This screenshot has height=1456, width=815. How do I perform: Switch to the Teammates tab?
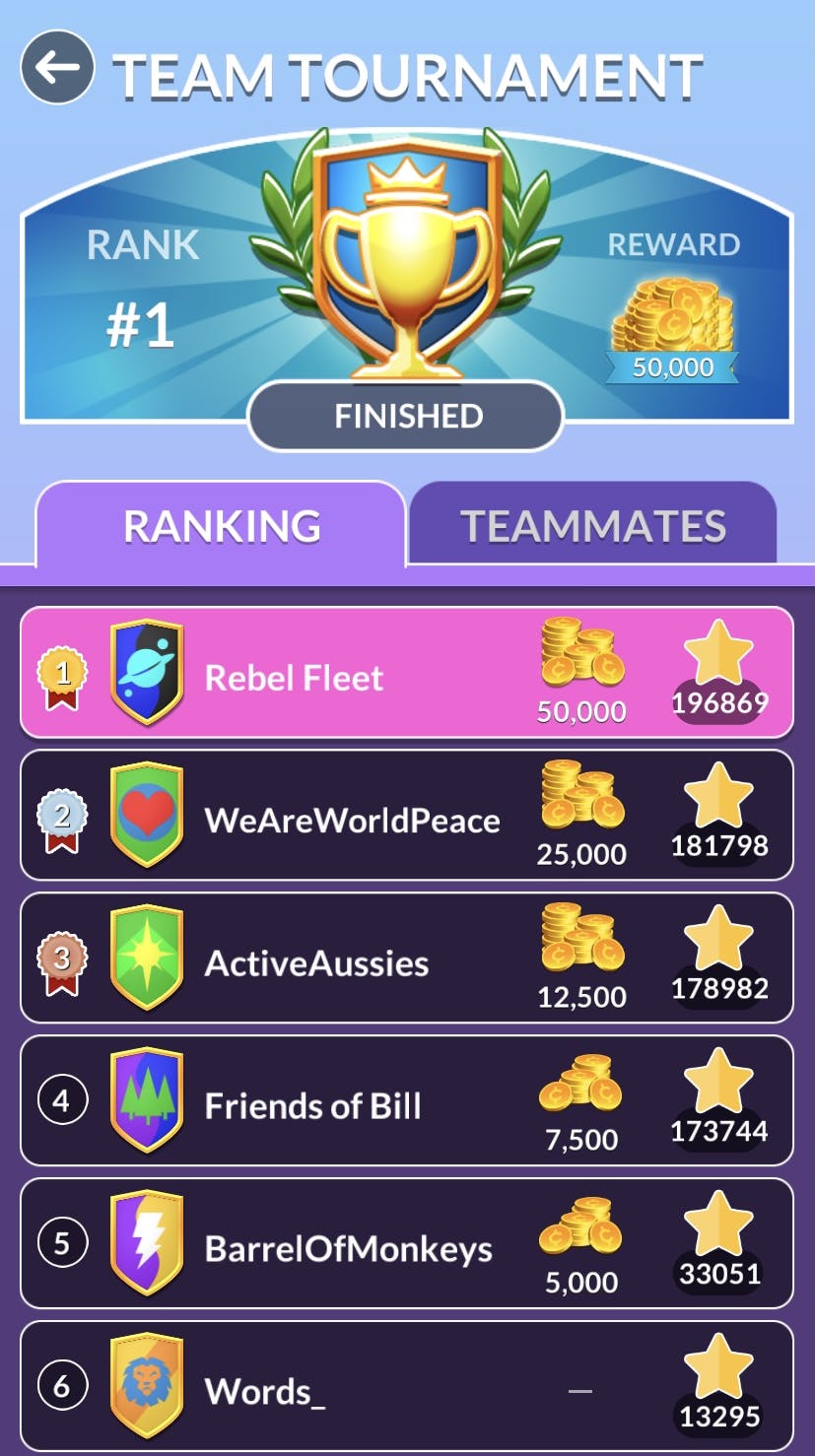(593, 525)
